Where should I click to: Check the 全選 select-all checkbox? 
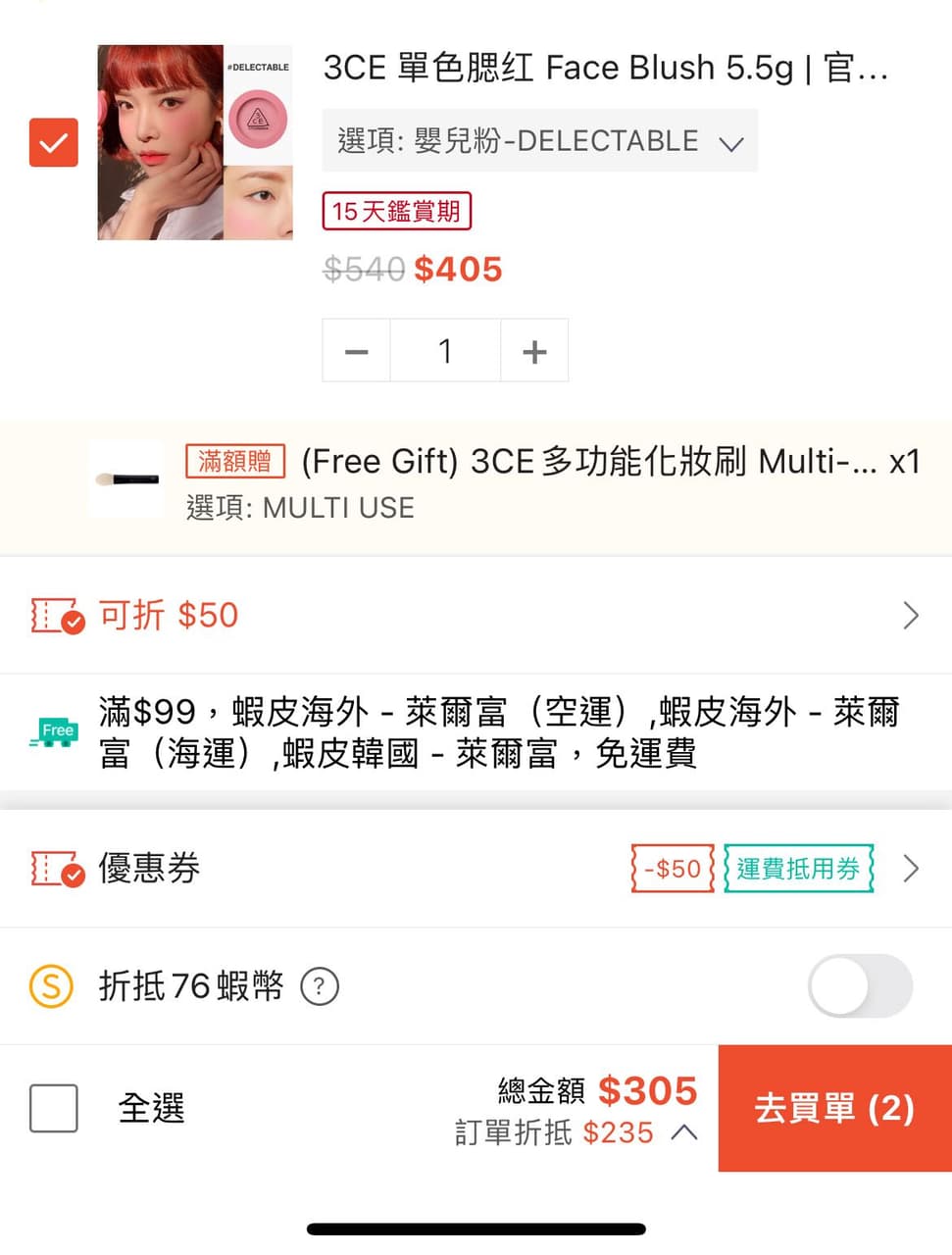coord(53,1108)
